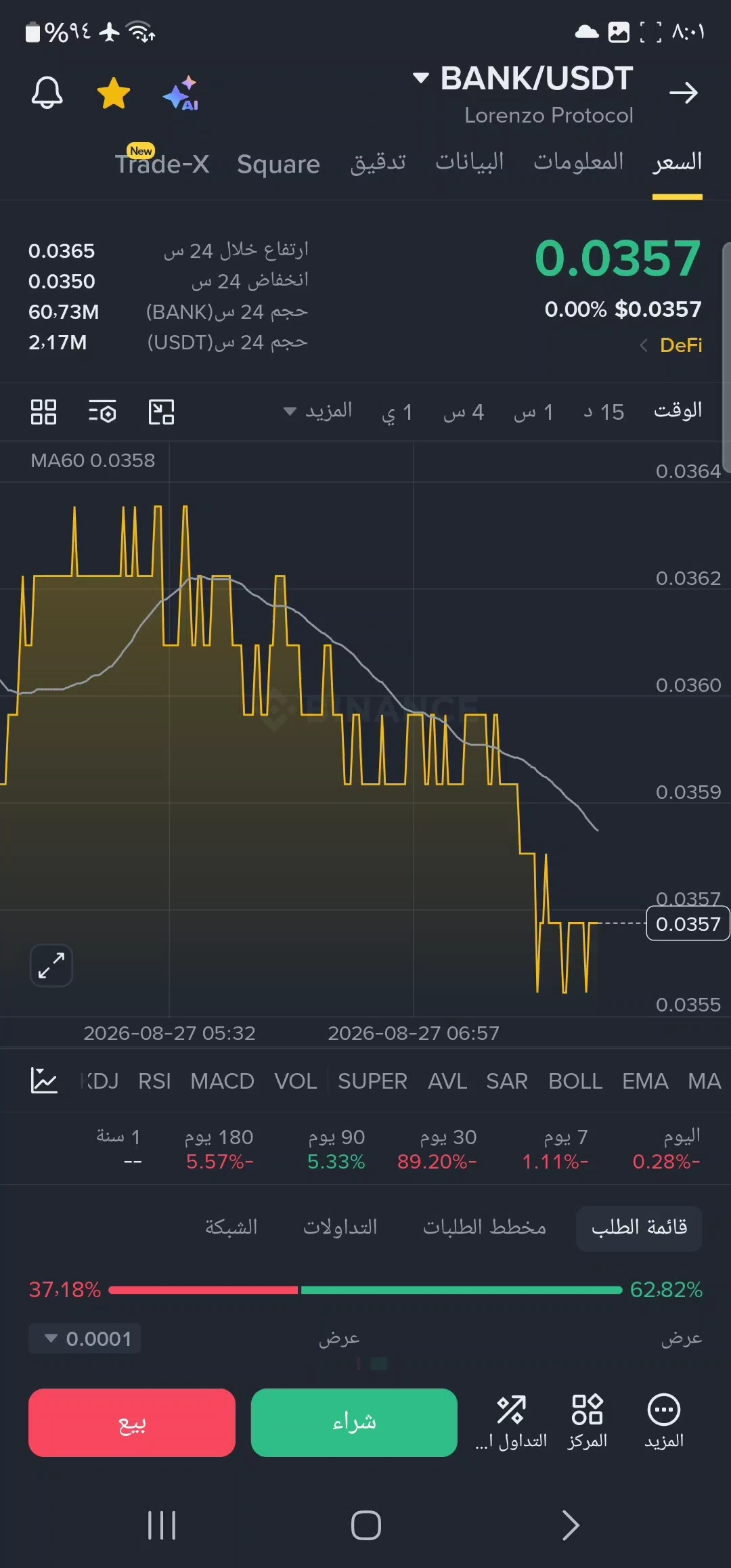This screenshot has height=1568, width=731.
Task: Switch to the Square tab
Action: pos(278,164)
